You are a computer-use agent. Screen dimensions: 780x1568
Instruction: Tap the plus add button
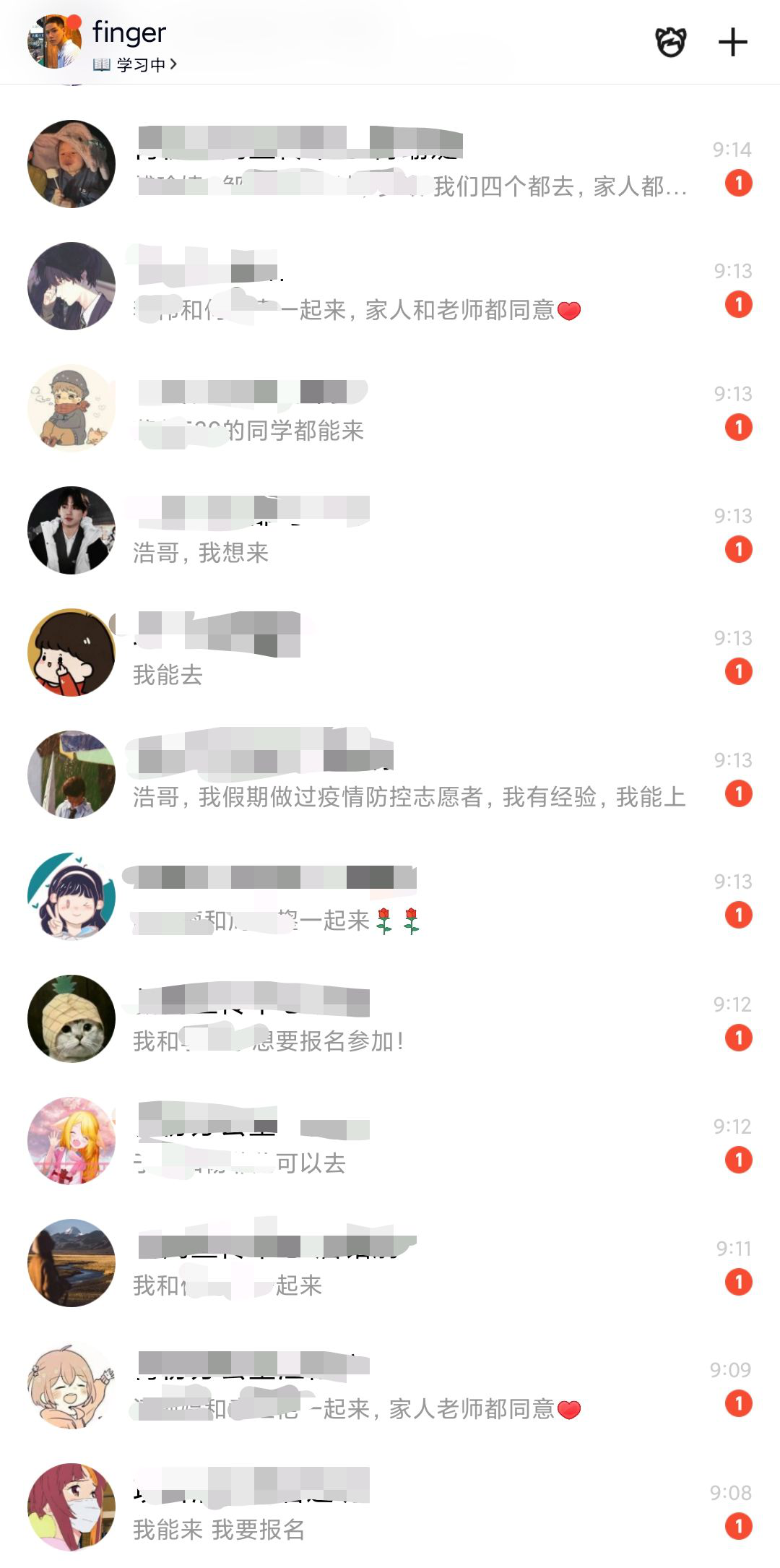tap(732, 42)
